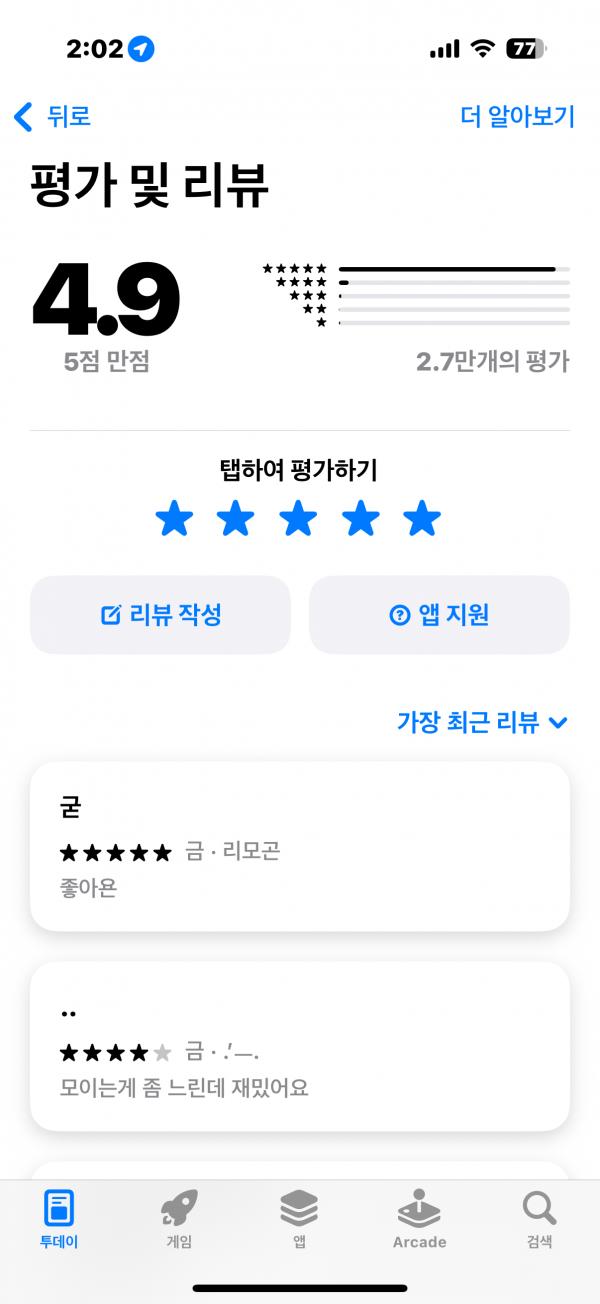Switch to the 투데이 tab
This screenshot has height=1304, width=600.
coord(59,1220)
